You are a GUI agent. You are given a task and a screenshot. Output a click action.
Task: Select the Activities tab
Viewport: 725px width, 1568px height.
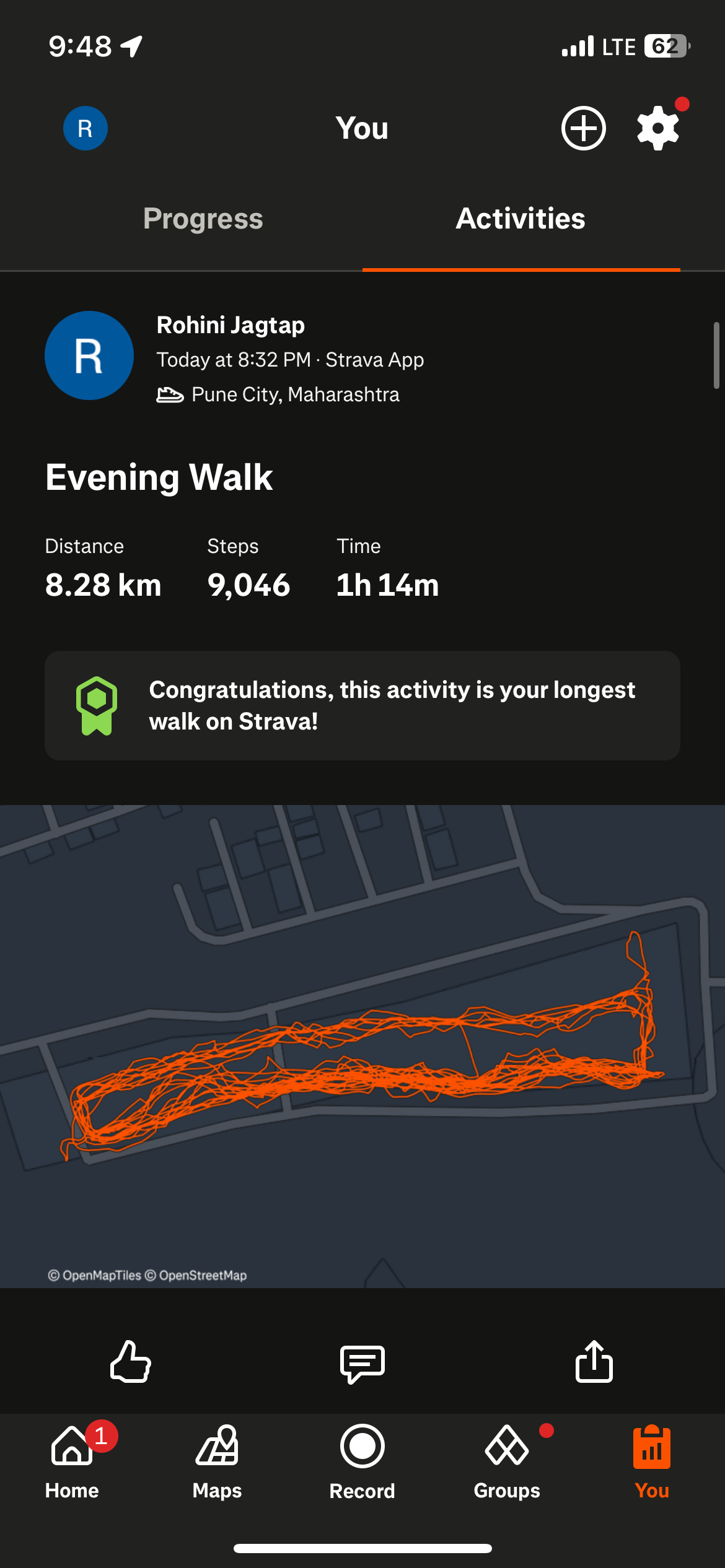pyautogui.click(x=521, y=219)
